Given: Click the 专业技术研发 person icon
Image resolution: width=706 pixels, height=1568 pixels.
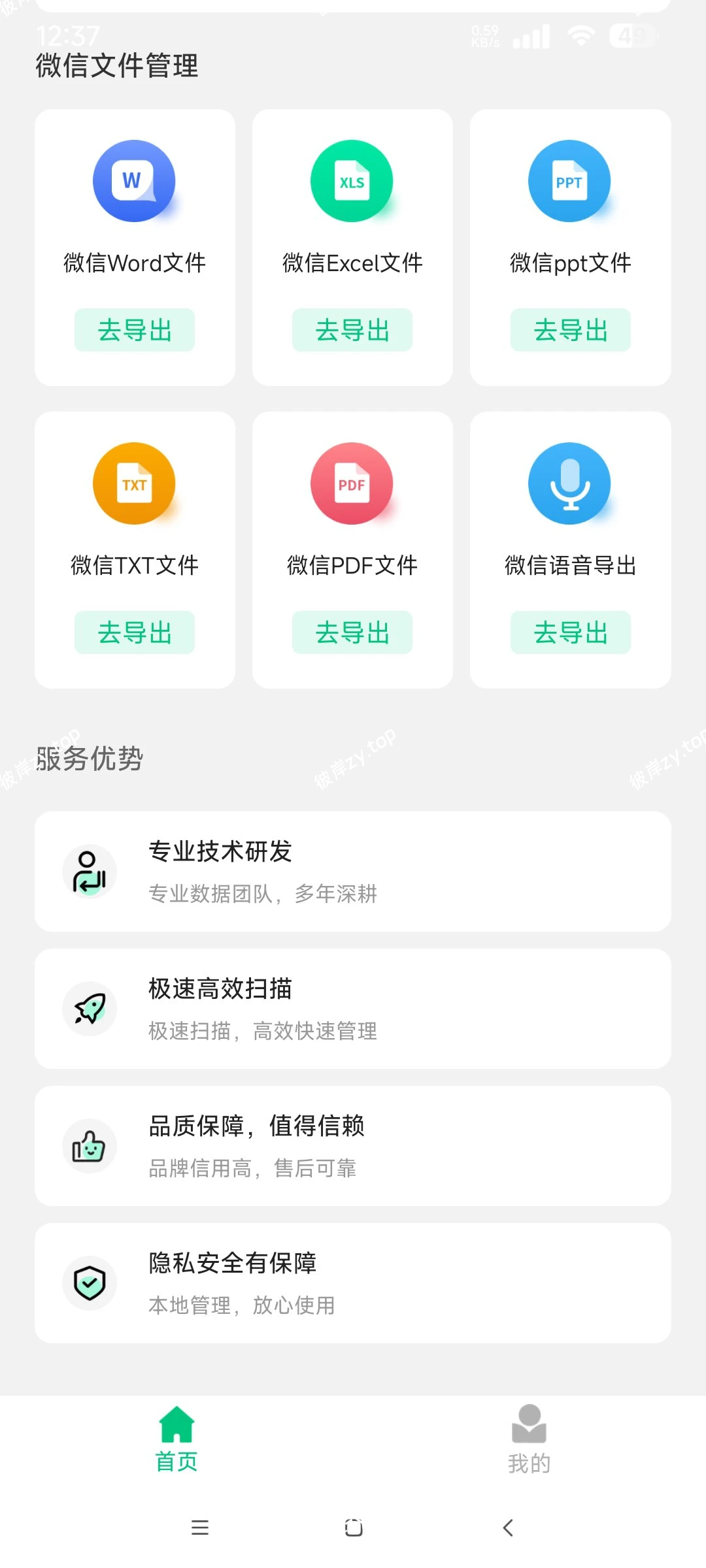Looking at the screenshot, I should click(x=90, y=872).
